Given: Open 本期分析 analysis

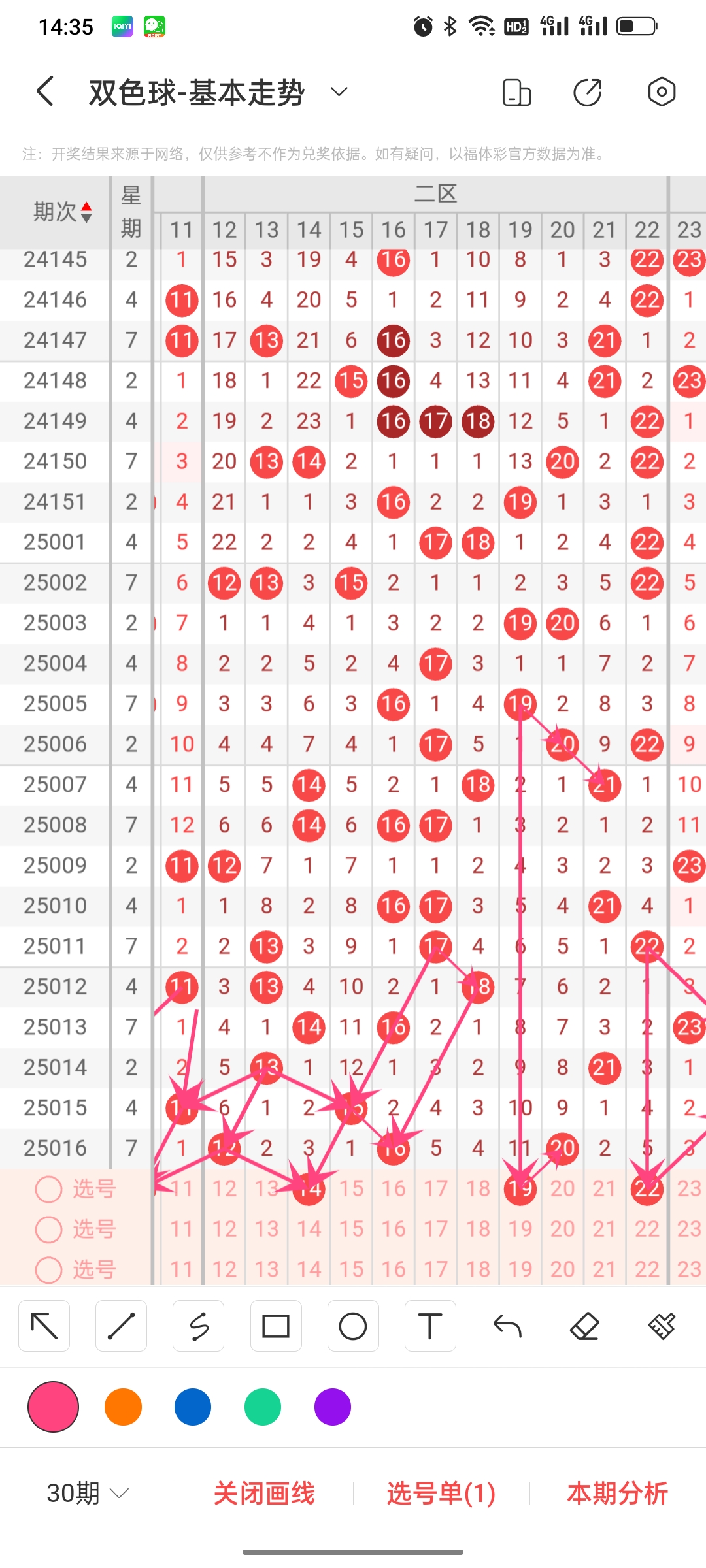Looking at the screenshot, I should [617, 1494].
